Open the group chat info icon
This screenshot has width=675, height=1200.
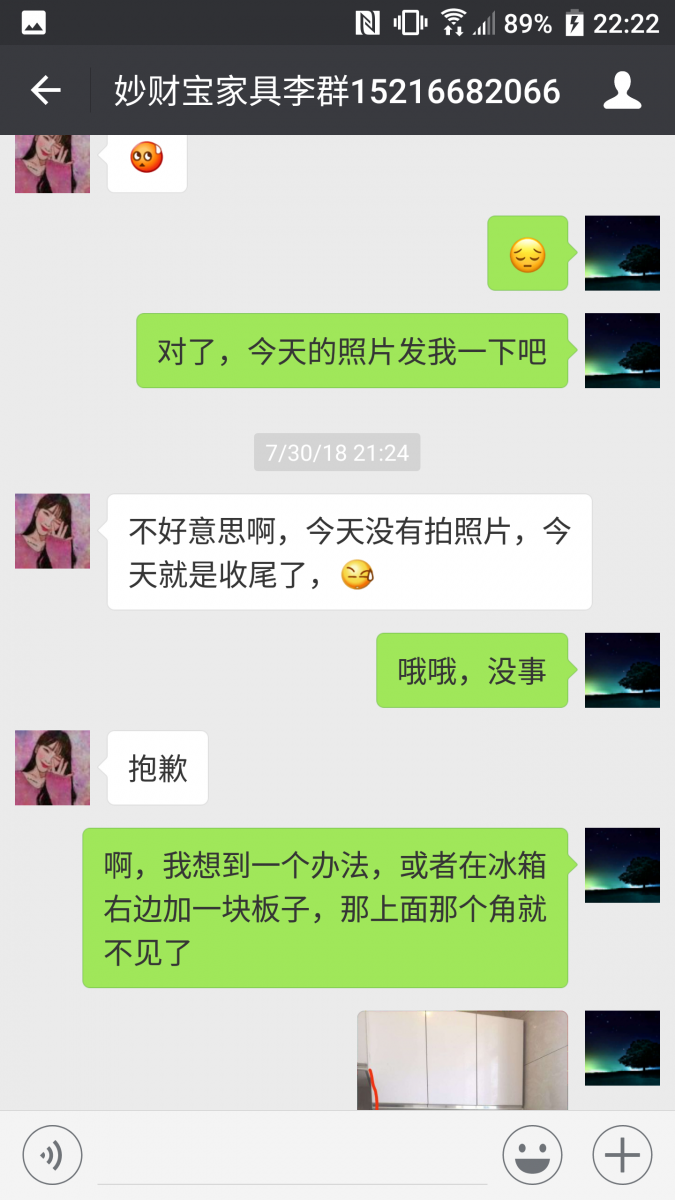pos(621,91)
